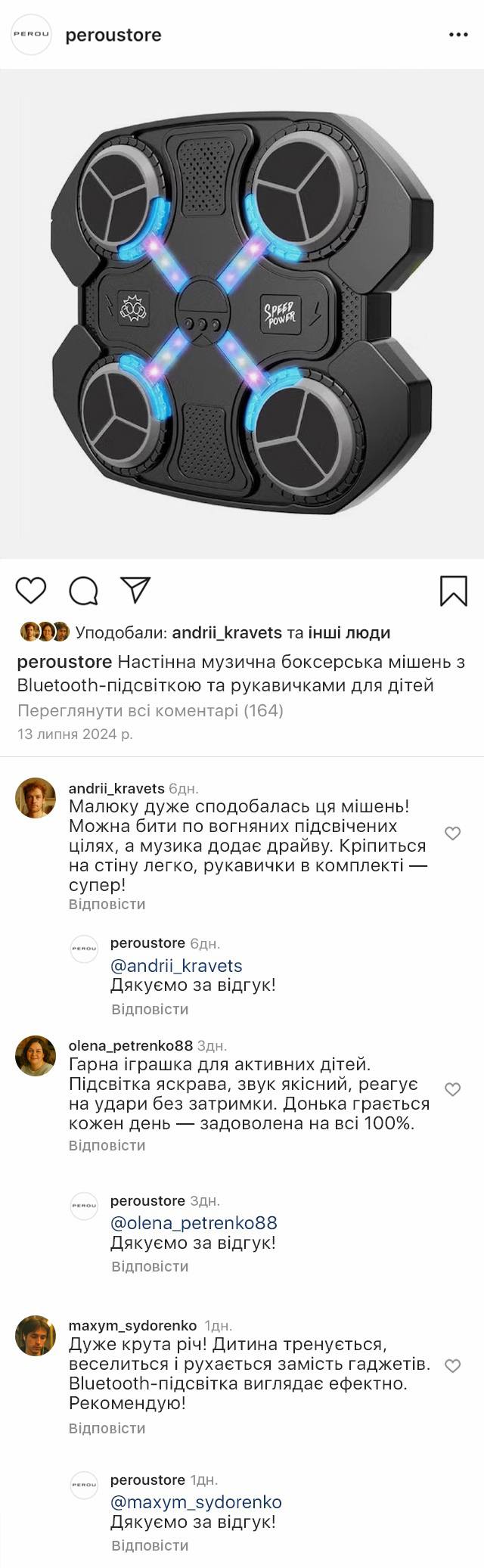Open the boxing target product image

[x=242, y=314]
